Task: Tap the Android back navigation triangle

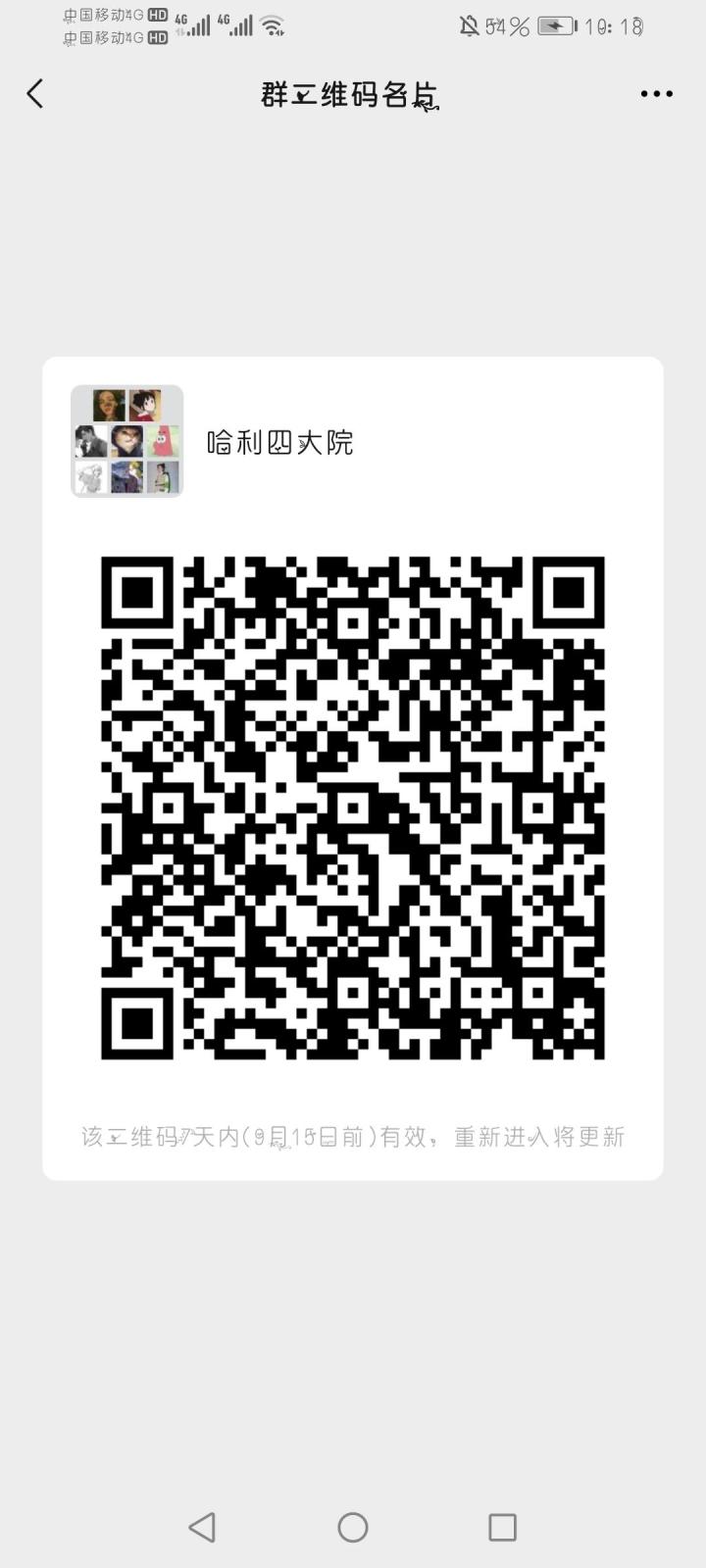Action: click(x=202, y=1527)
